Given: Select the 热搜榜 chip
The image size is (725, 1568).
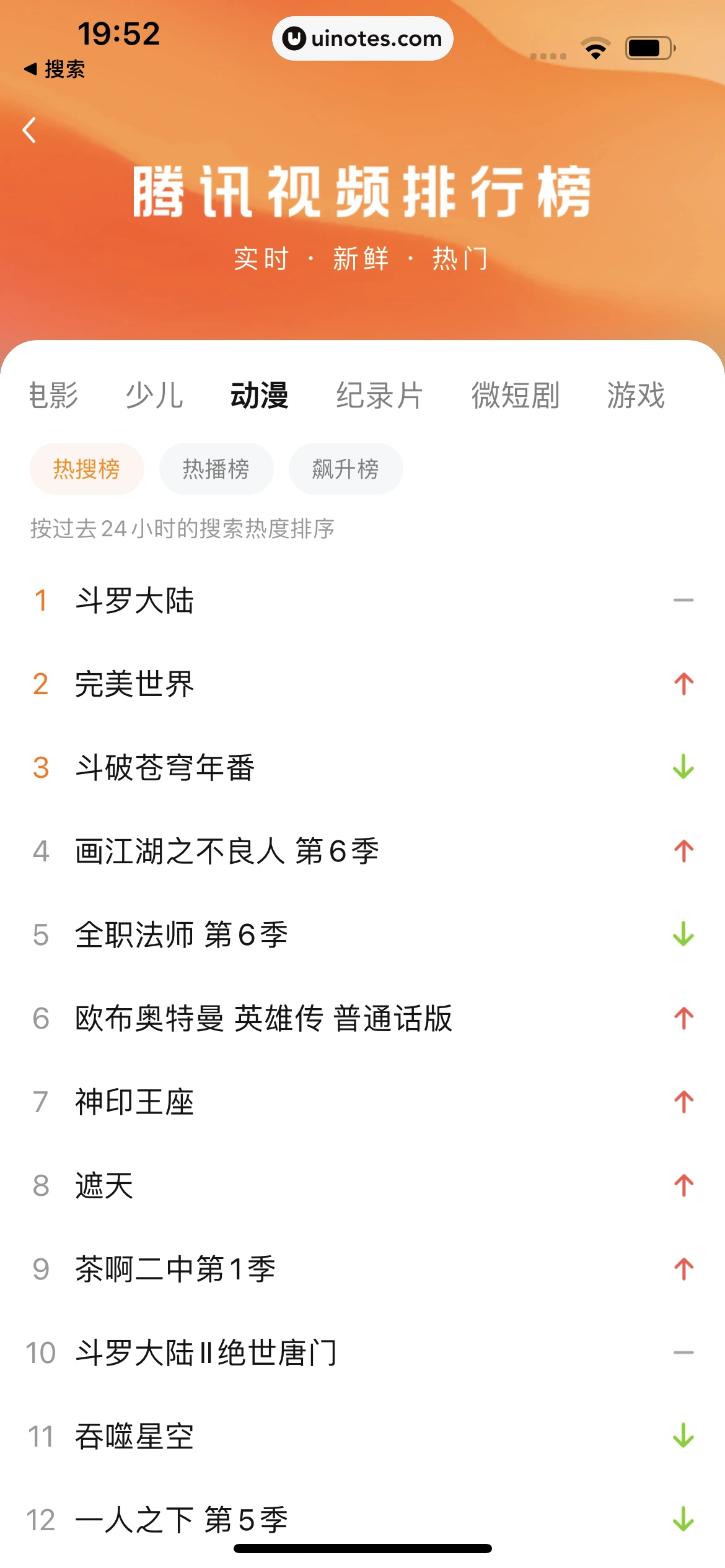Looking at the screenshot, I should [x=87, y=469].
